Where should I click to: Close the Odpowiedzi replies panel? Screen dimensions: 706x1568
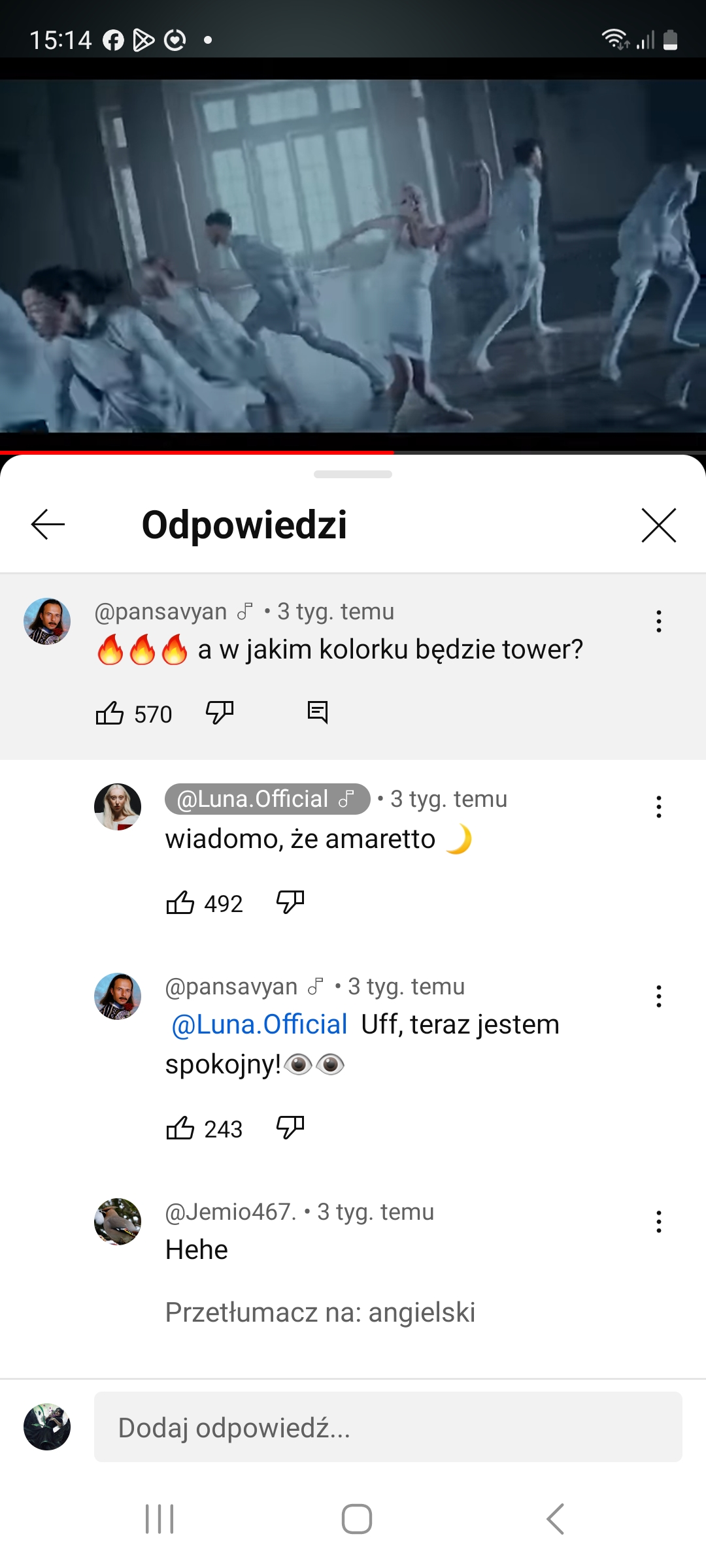[658, 525]
